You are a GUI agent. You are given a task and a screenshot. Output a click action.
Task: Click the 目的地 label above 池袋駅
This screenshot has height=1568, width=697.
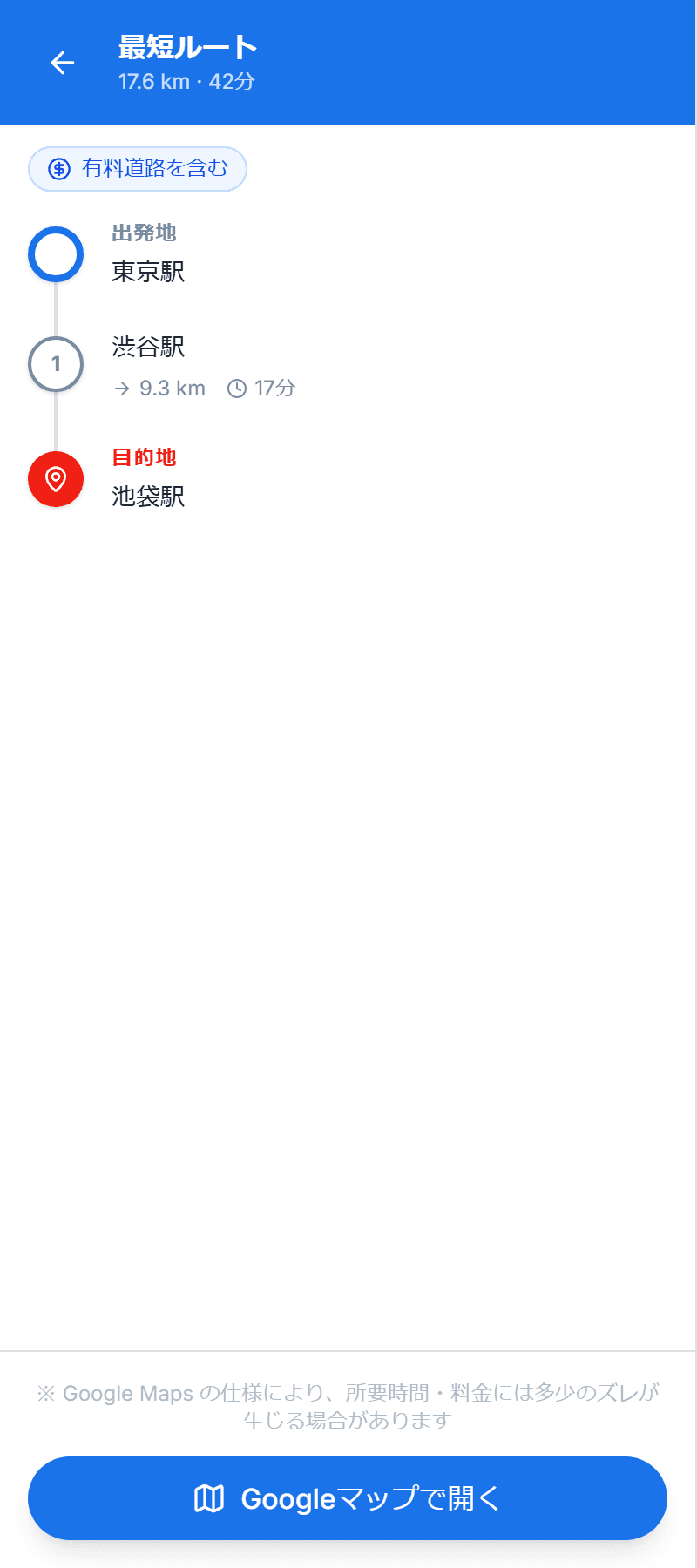[143, 456]
